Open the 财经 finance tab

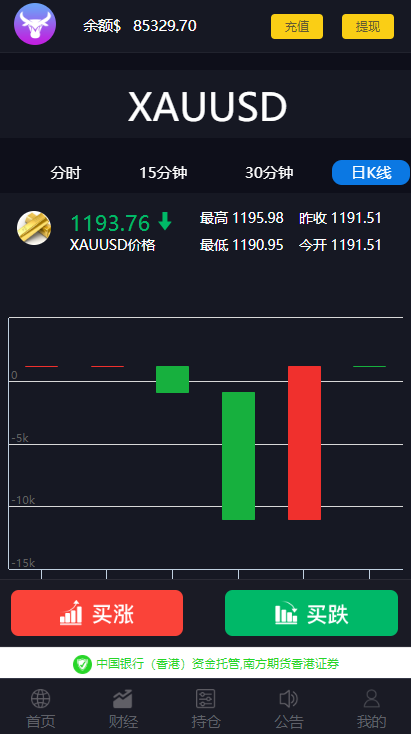tap(123, 708)
